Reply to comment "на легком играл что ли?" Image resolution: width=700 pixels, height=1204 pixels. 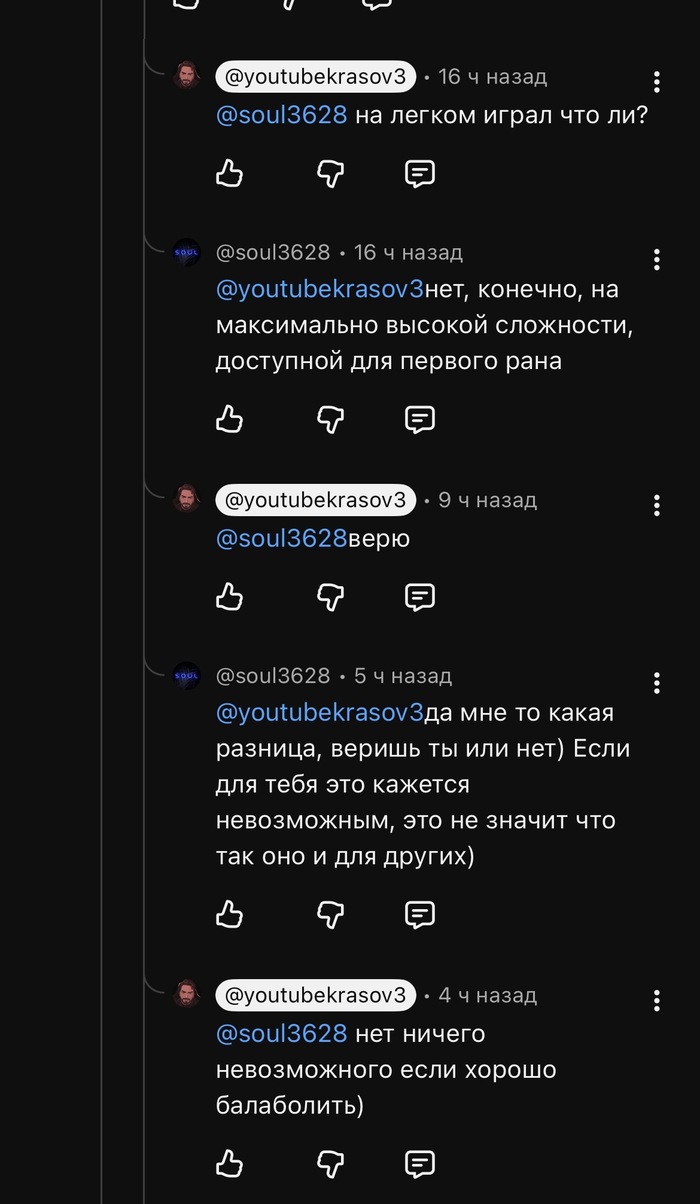pyautogui.click(x=419, y=174)
